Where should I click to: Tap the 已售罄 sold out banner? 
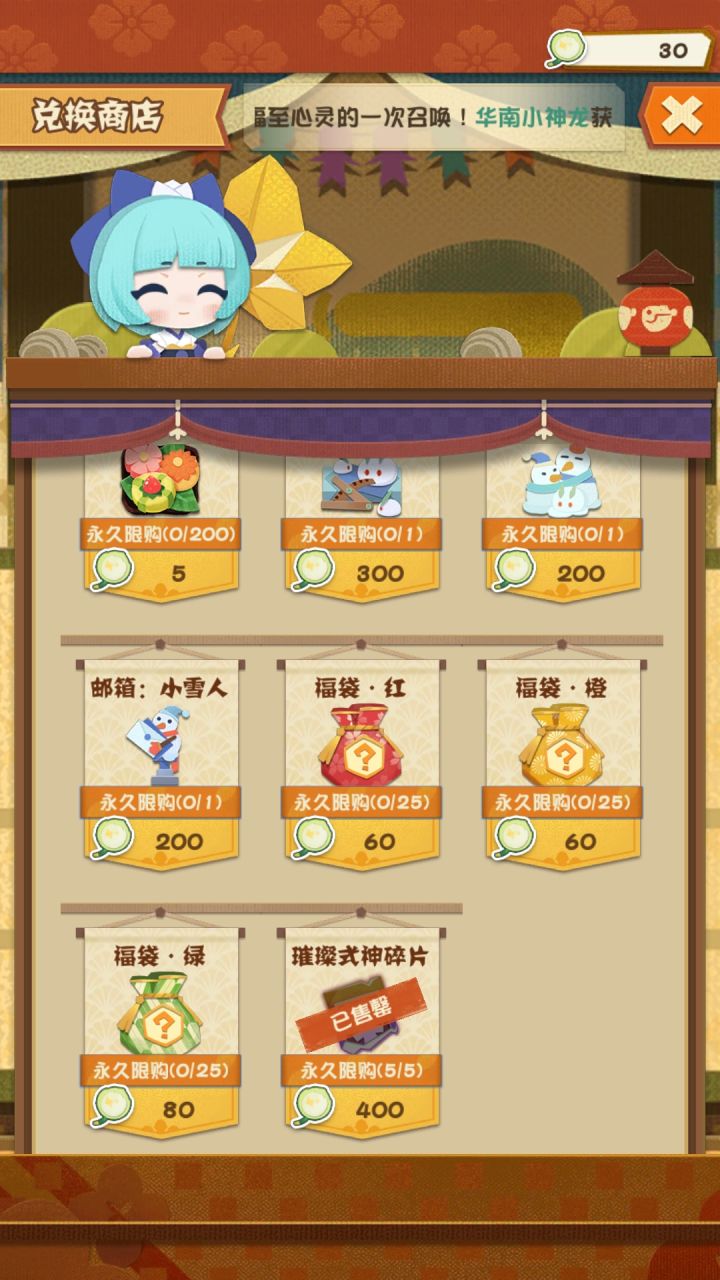[360, 1015]
